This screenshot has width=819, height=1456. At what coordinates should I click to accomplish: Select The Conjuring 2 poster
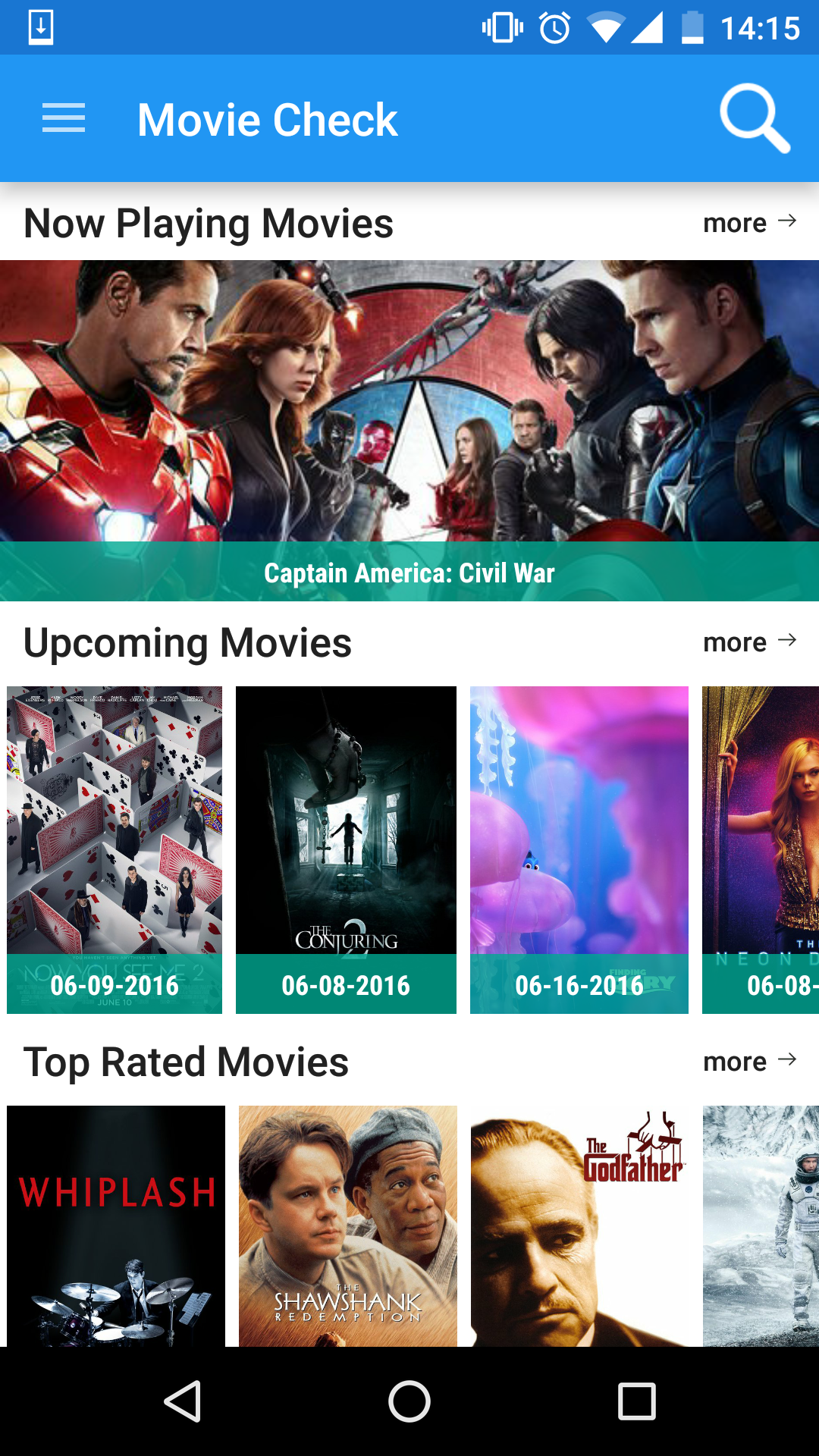(346, 849)
